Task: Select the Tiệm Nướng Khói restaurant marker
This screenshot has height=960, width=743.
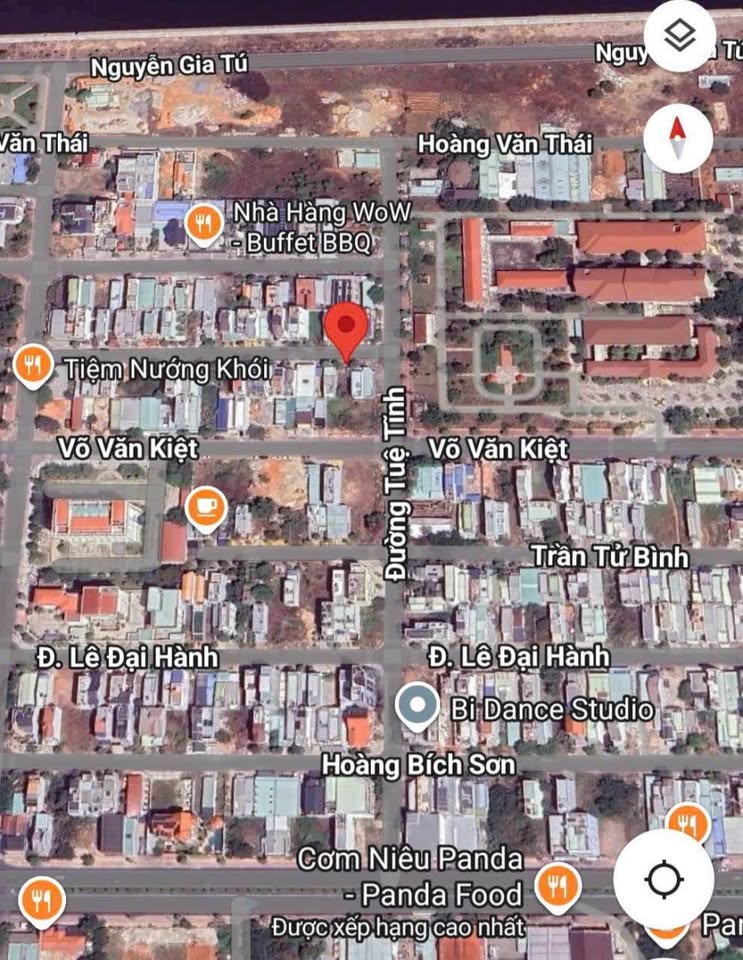Action: [33, 367]
